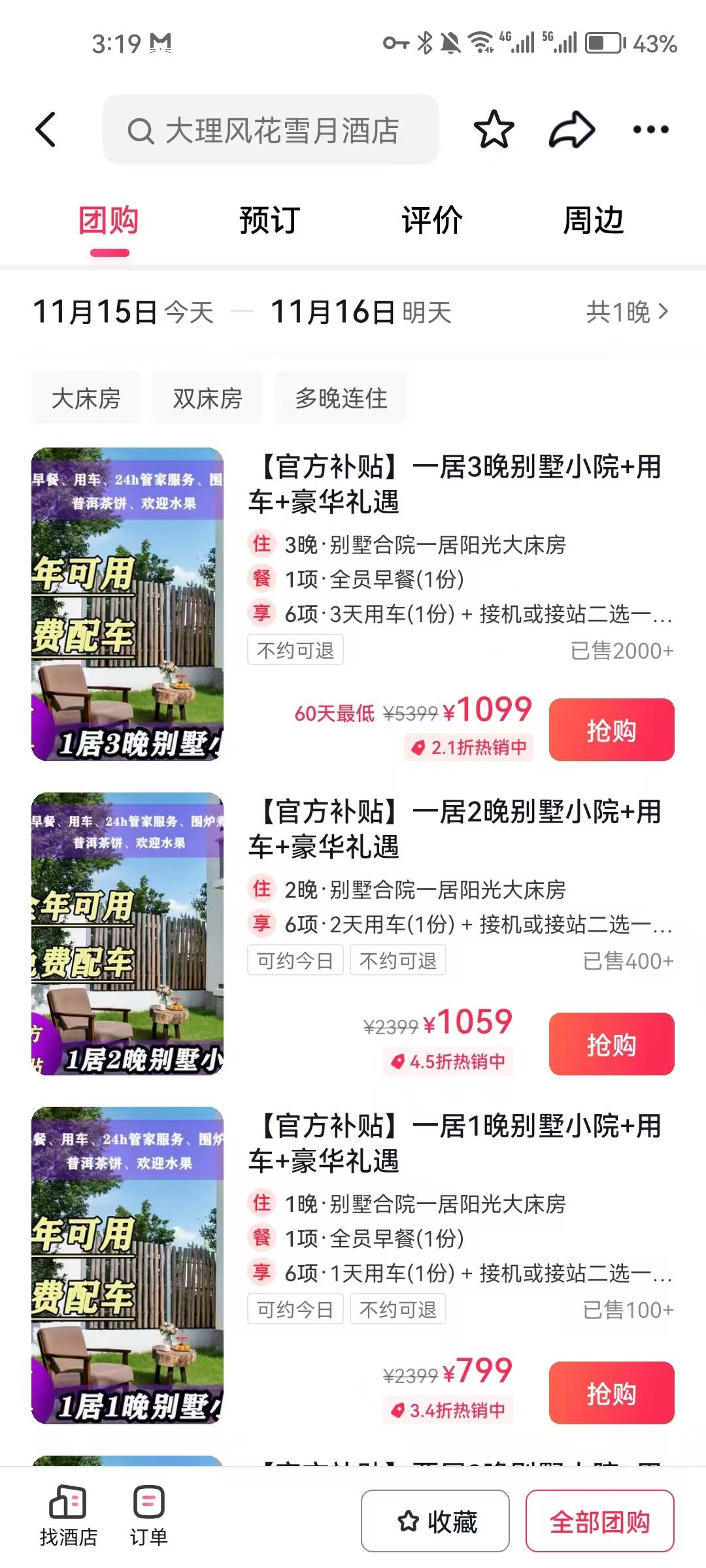Image resolution: width=706 pixels, height=1568 pixels.
Task: Buy the 一居3晚 deal at ¥1099
Action: pos(611,730)
